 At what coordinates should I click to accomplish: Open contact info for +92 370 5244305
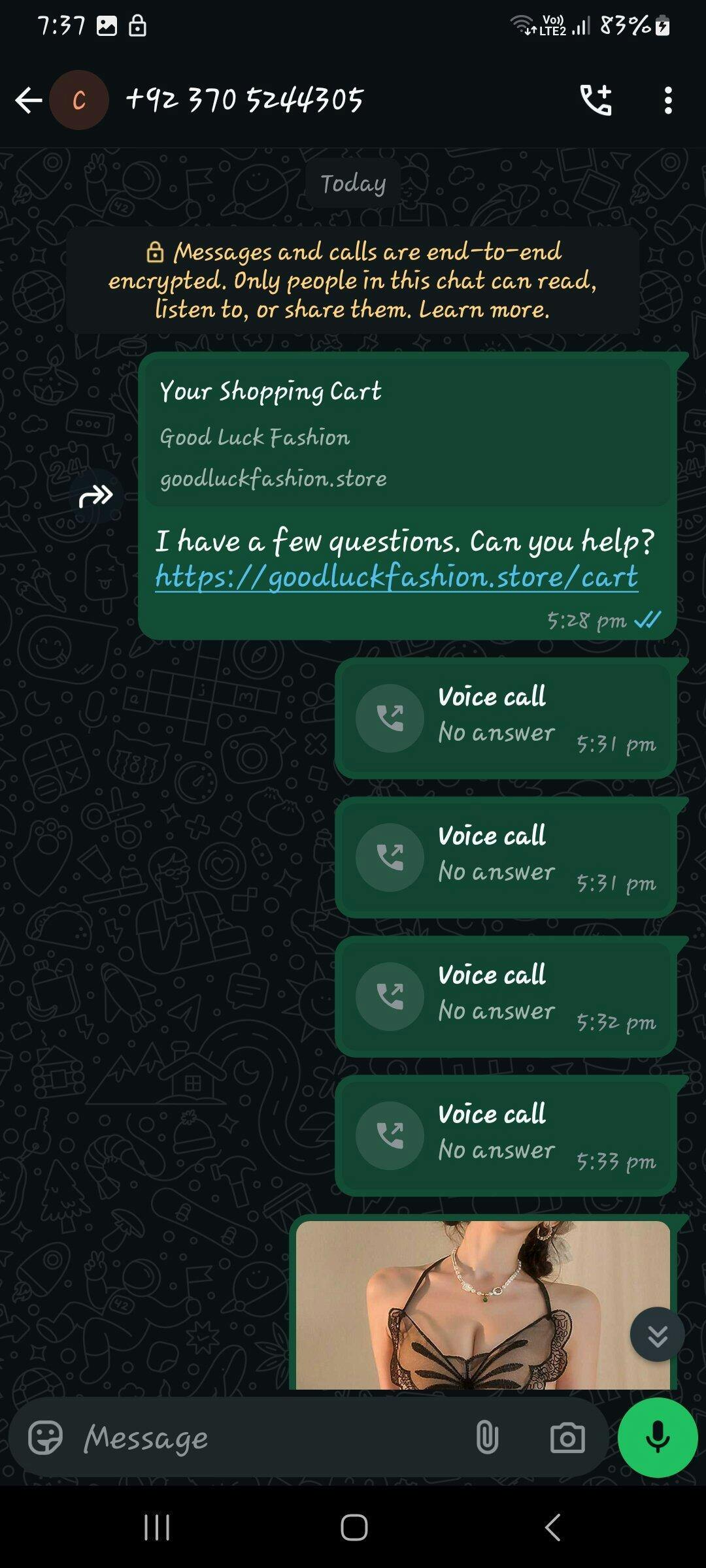(244, 100)
